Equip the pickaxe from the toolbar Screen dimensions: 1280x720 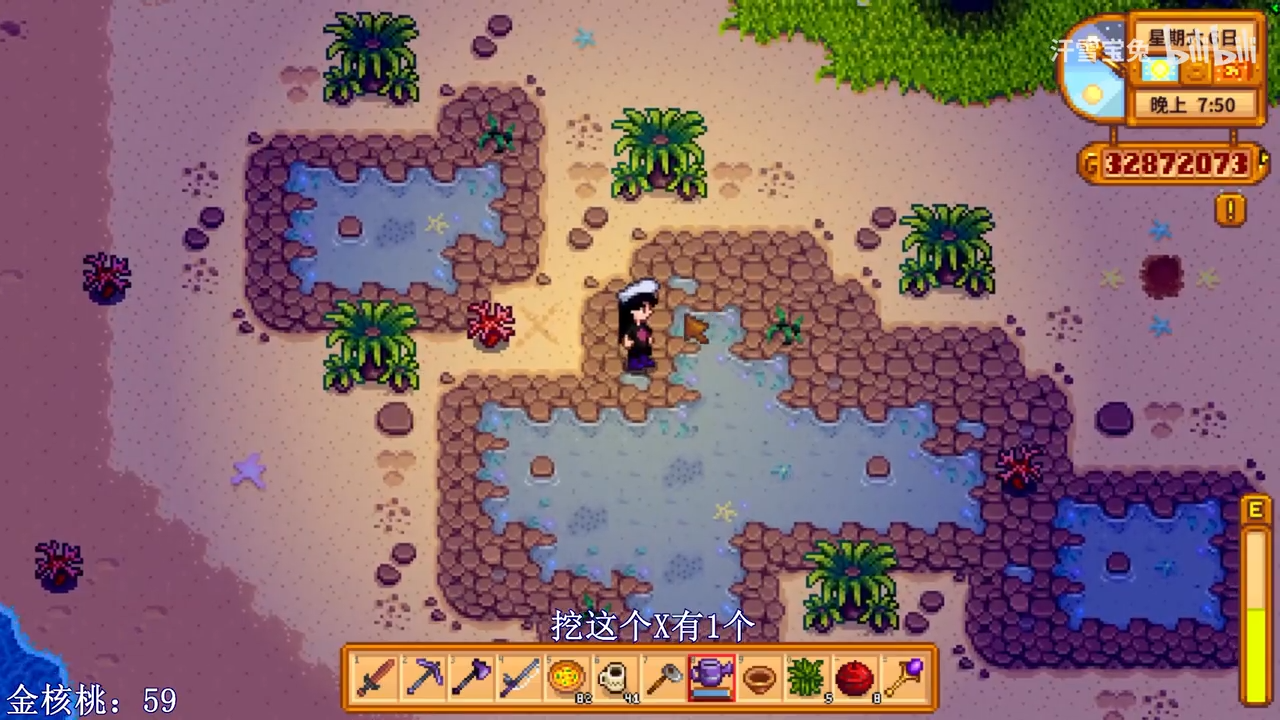coord(422,677)
